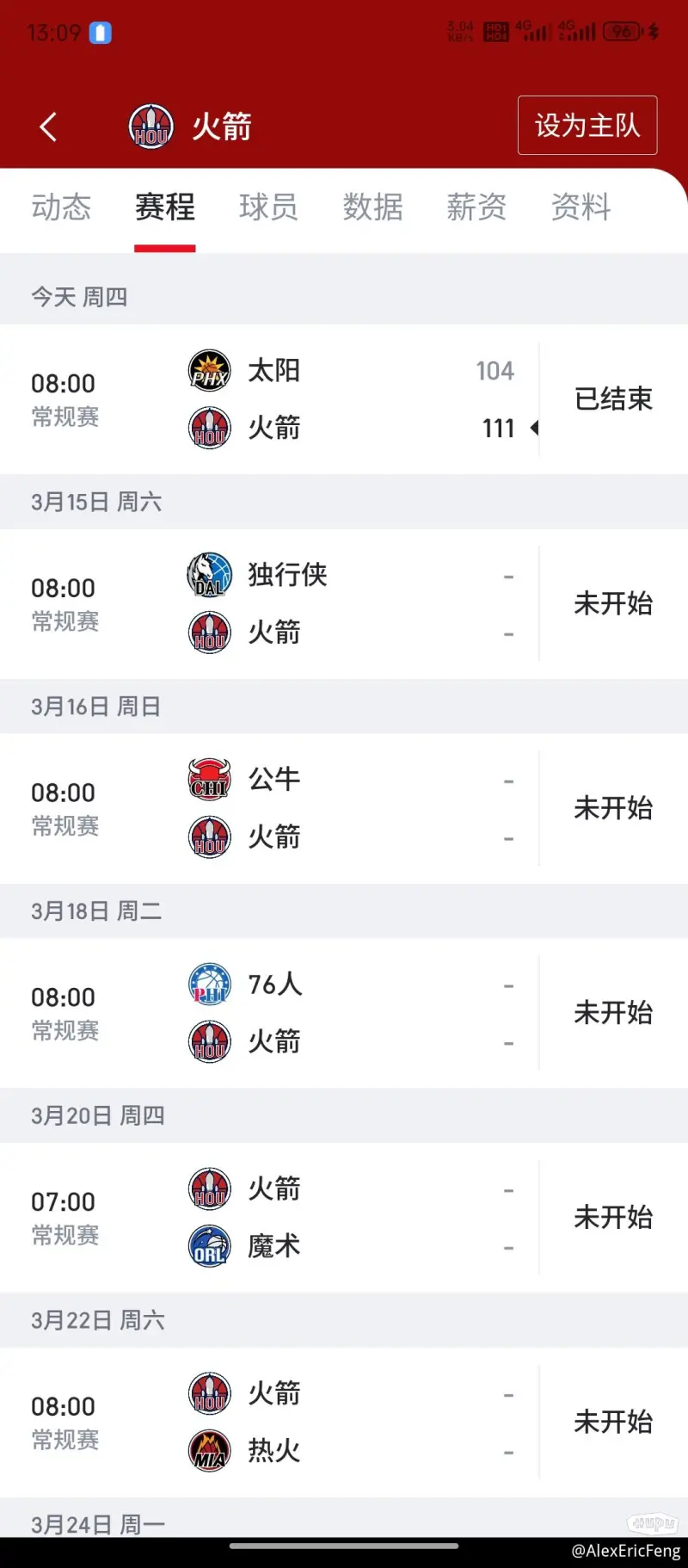
Task: Open the finished 太阳 vs 火箭 game
Action: coord(344,399)
